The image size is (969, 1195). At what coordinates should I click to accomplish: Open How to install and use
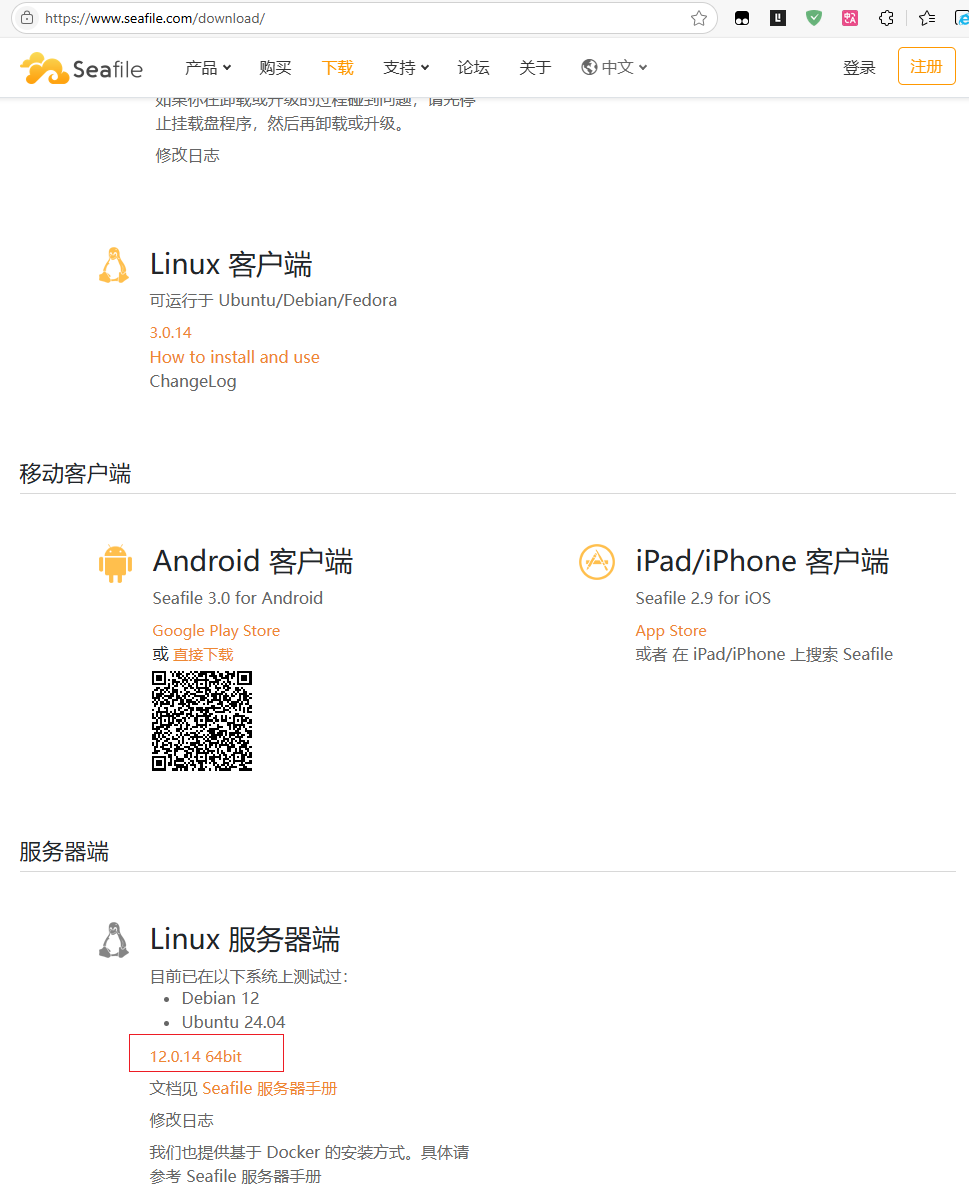pyautogui.click(x=234, y=357)
